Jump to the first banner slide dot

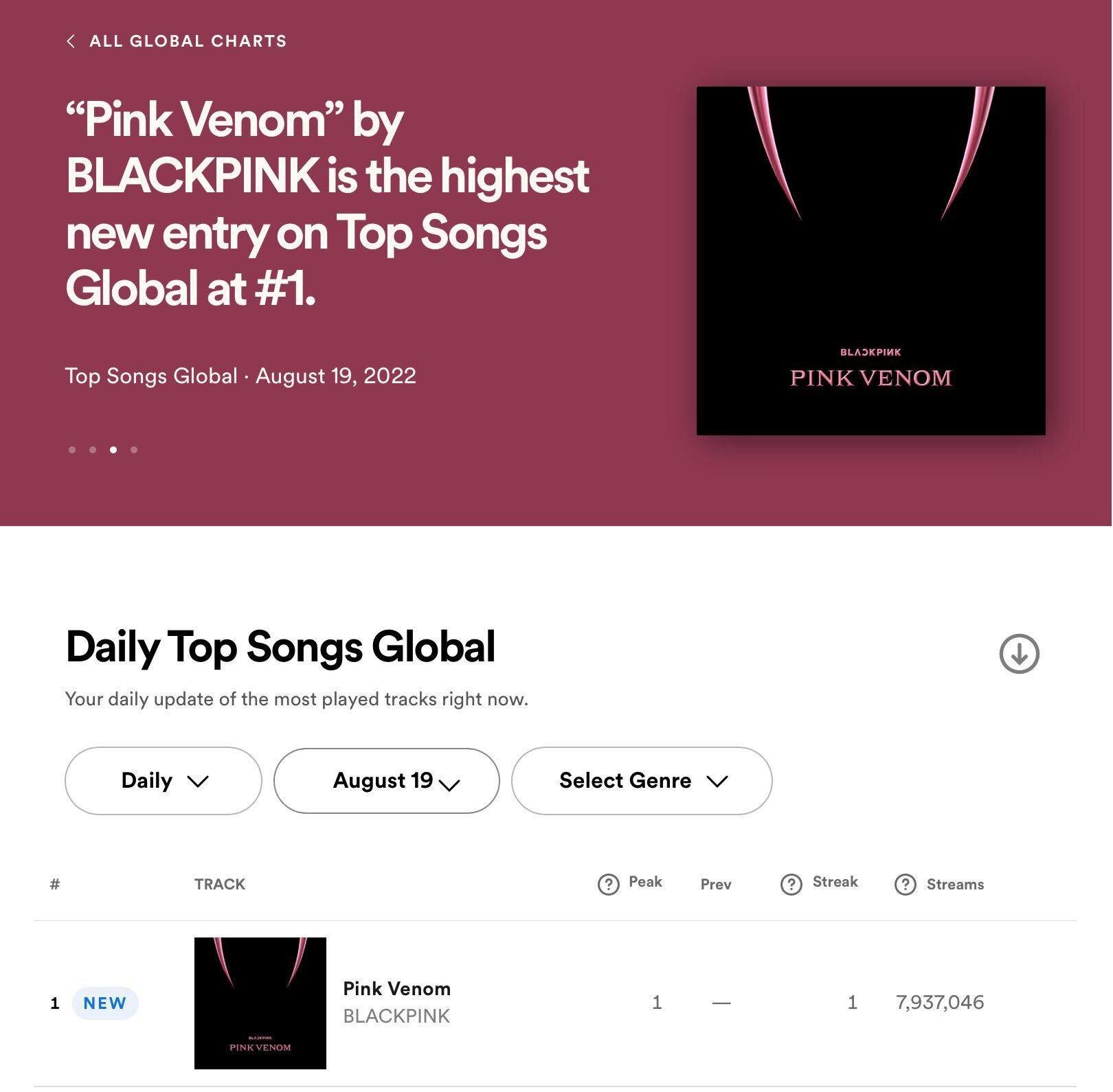[72, 450]
